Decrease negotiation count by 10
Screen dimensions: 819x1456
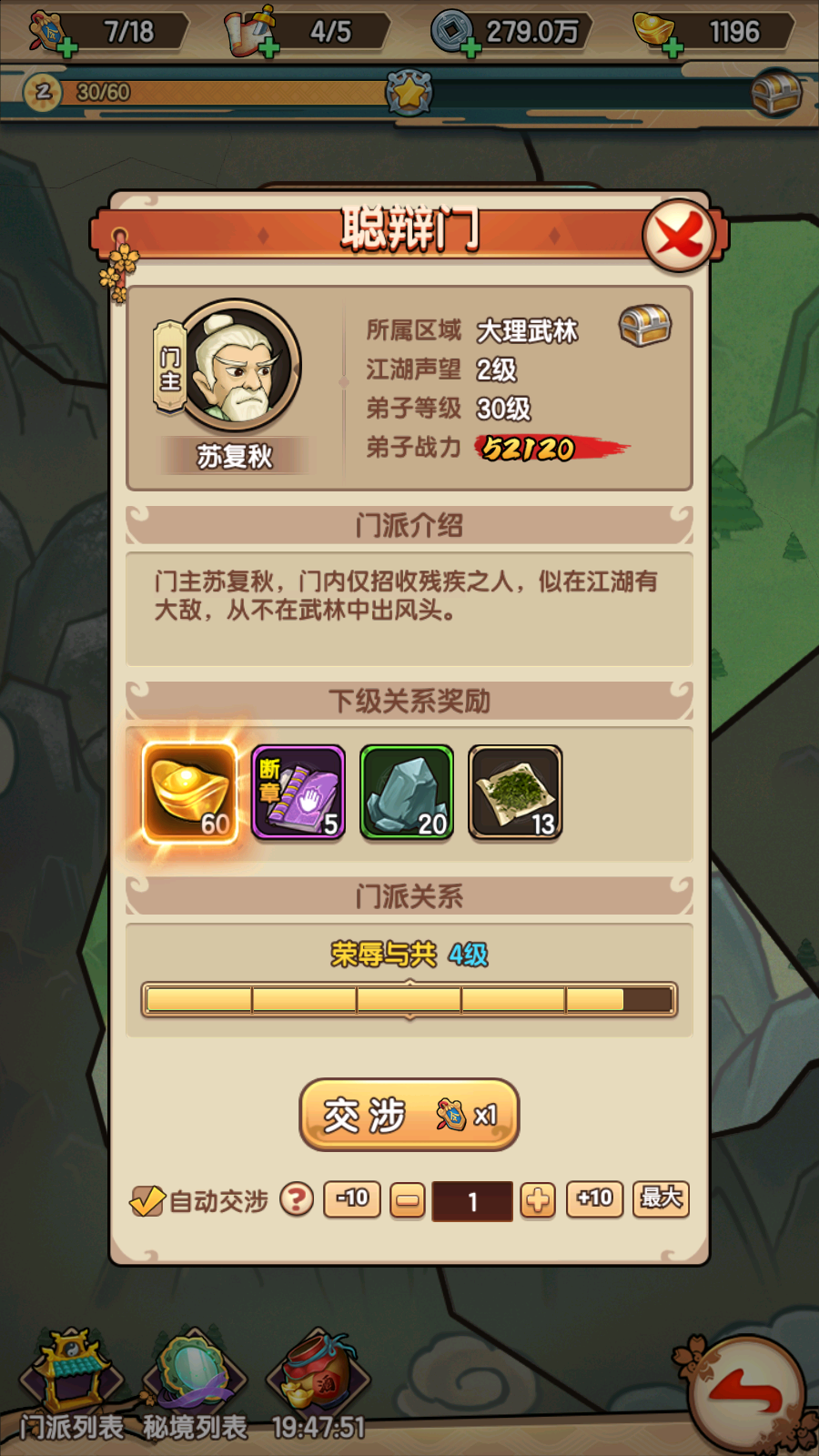click(x=352, y=1199)
